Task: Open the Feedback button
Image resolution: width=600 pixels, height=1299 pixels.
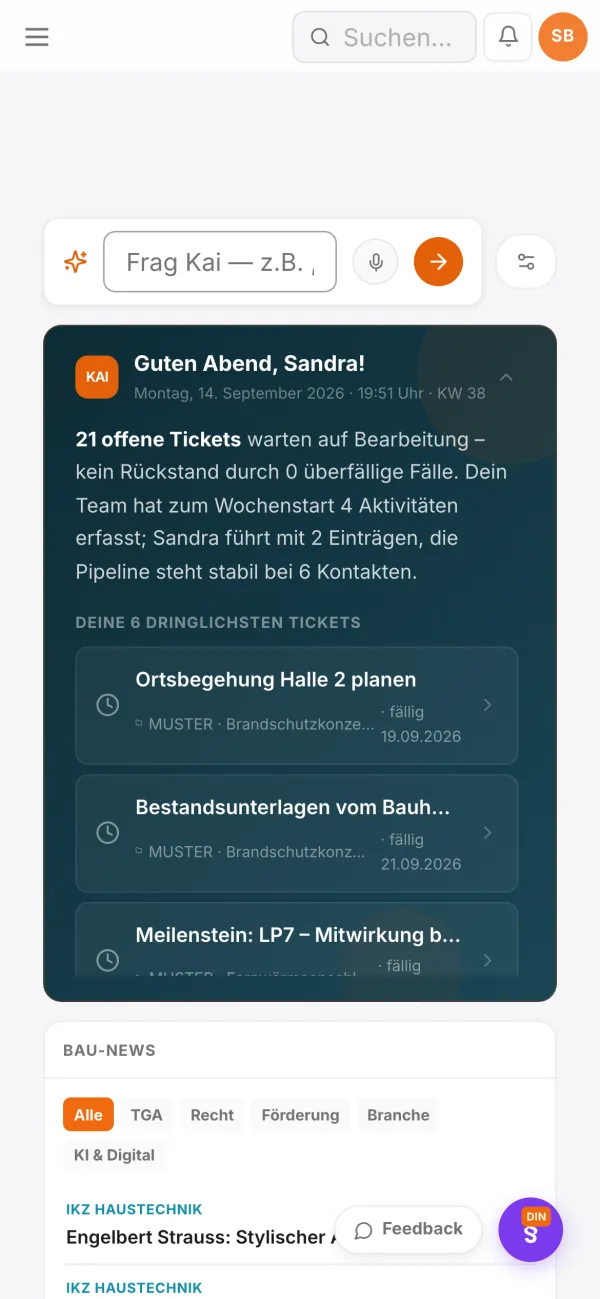Action: pyautogui.click(x=408, y=1229)
